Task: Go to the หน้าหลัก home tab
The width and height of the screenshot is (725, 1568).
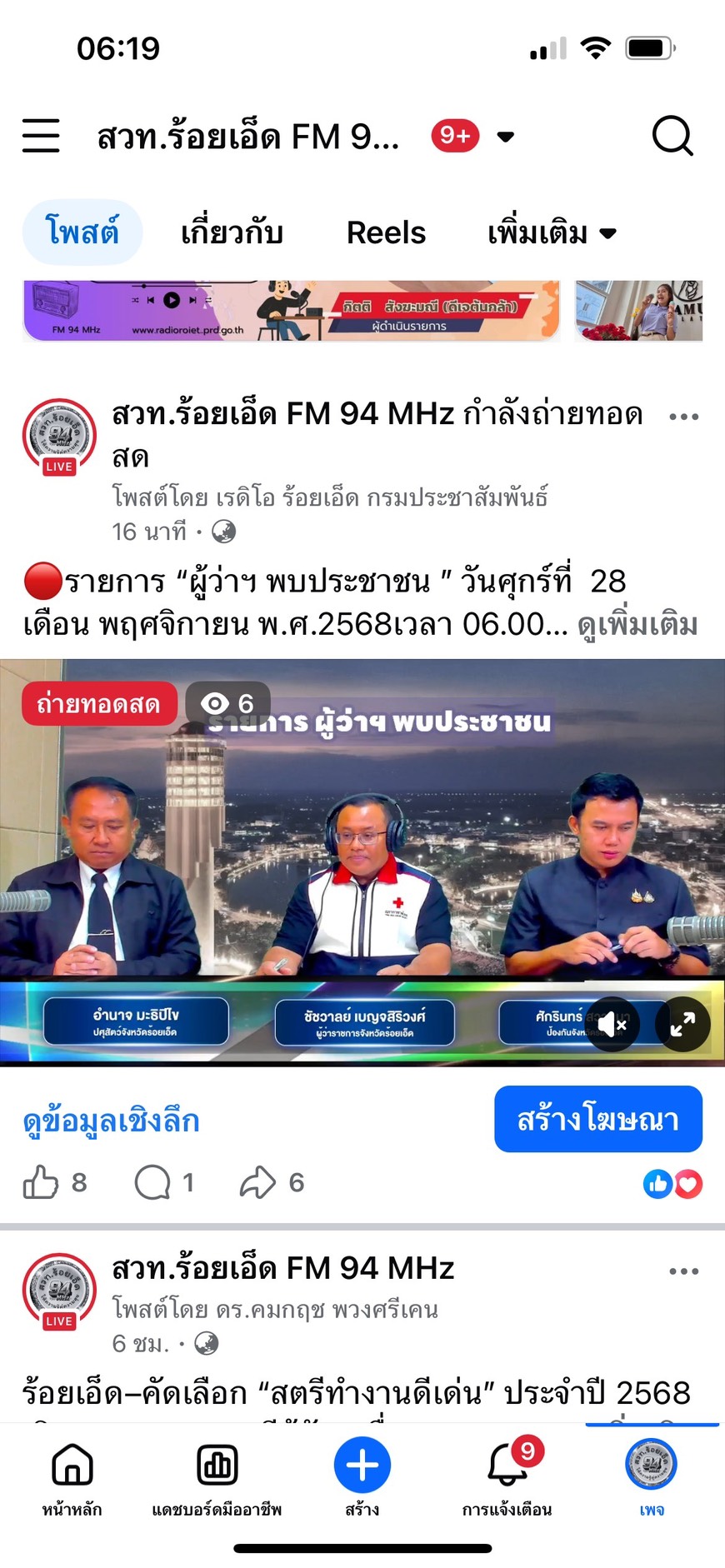Action: (72, 1478)
